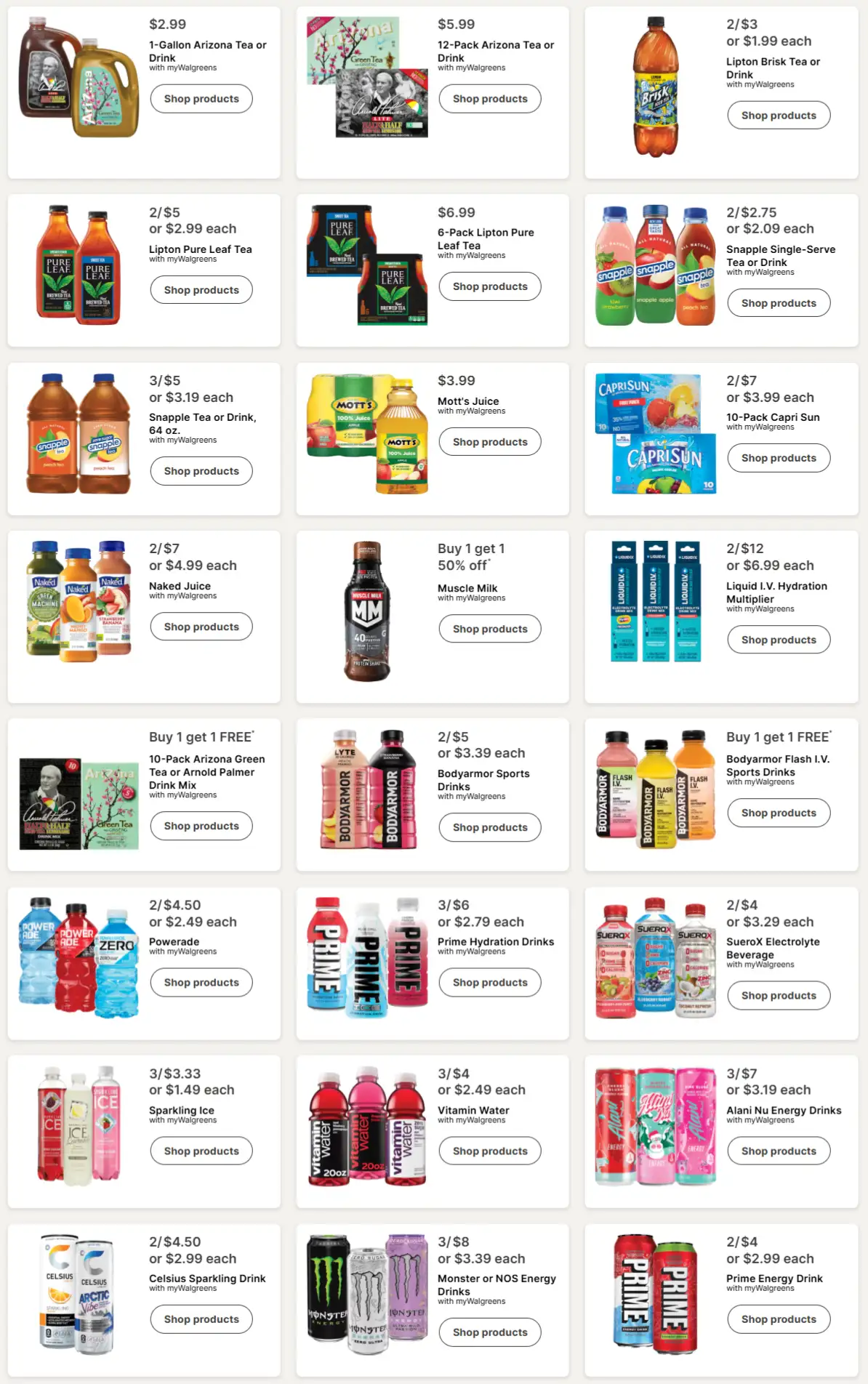This screenshot has height=1384, width=868.
Task: Shop Celsius Sparkling Drink products
Action: [x=201, y=1319]
